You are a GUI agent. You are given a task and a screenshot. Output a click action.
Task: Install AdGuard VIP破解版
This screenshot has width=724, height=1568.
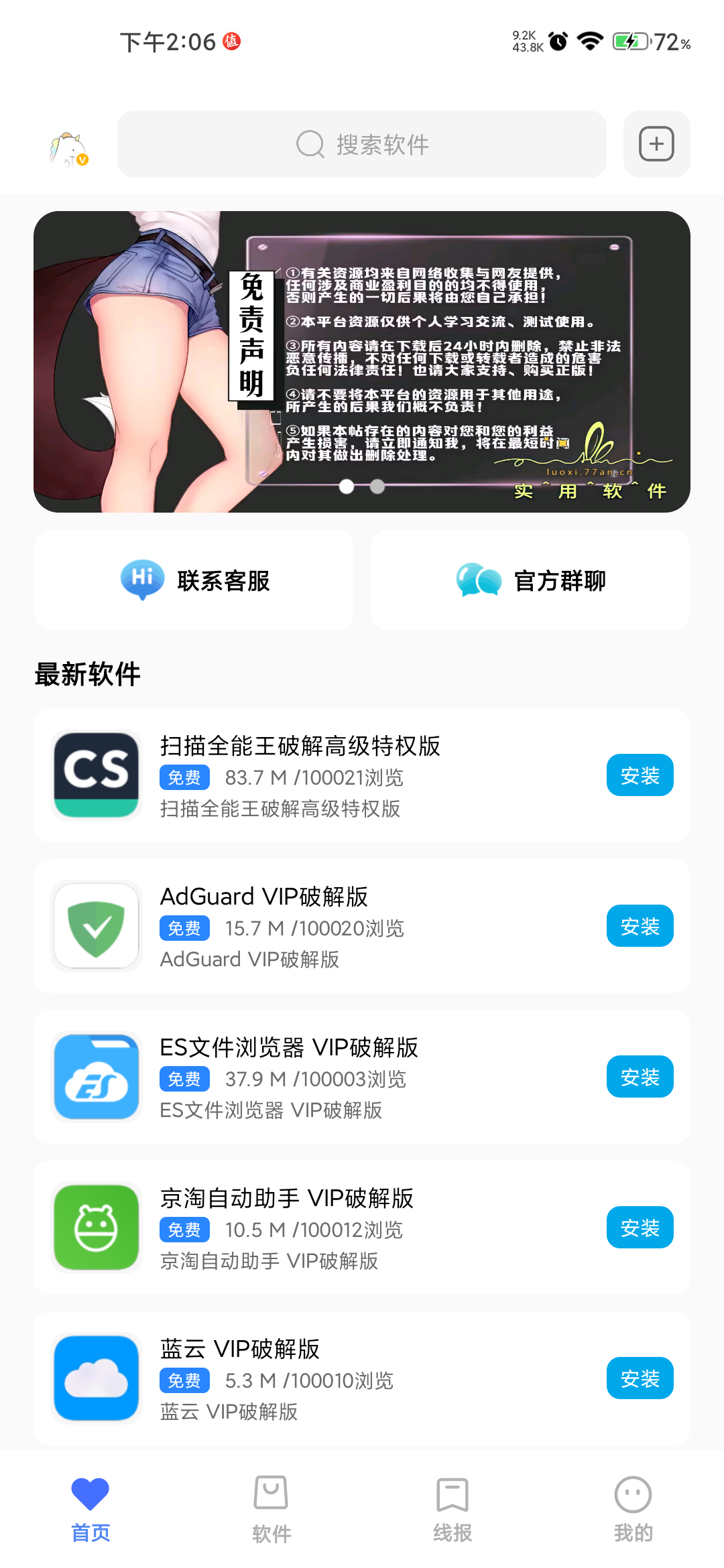[x=640, y=926]
